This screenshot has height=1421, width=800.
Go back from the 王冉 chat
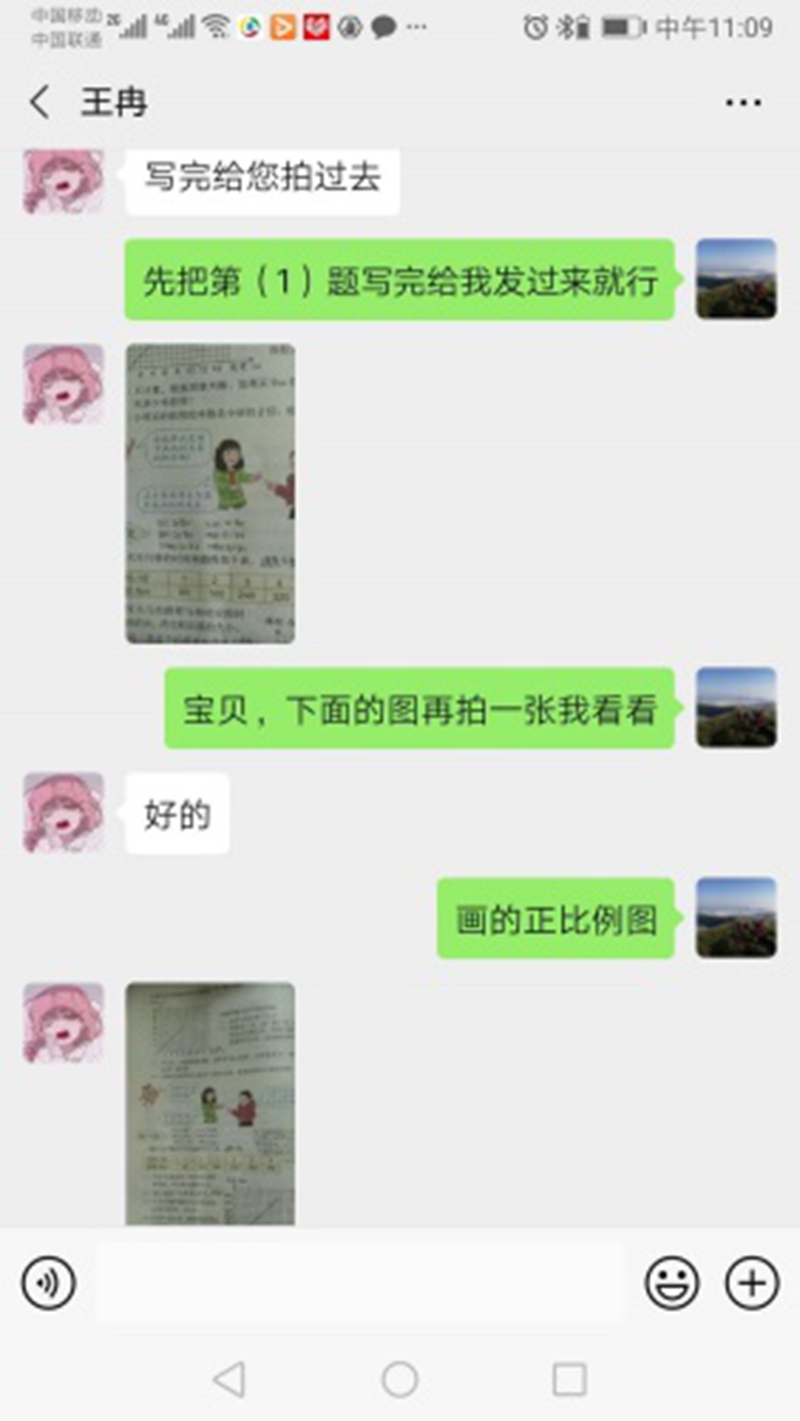point(39,103)
